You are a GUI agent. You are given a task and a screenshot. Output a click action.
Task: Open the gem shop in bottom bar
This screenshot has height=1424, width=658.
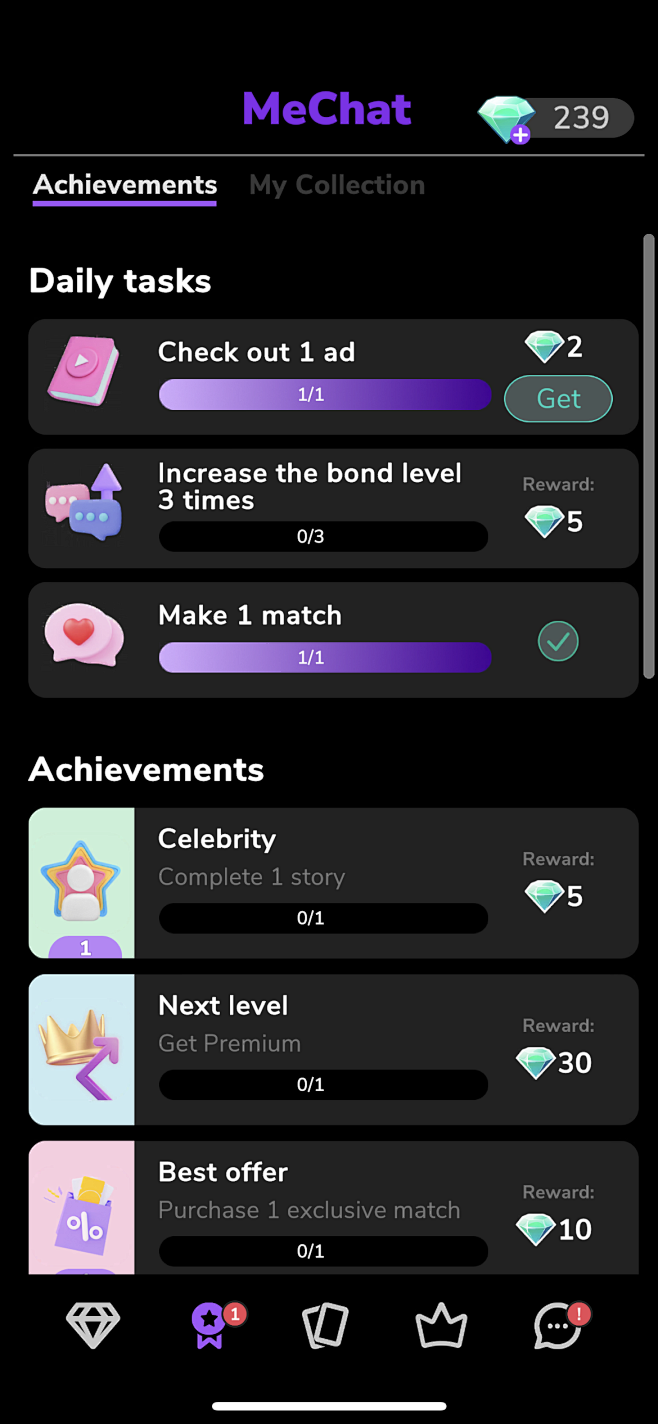pos(93,1327)
